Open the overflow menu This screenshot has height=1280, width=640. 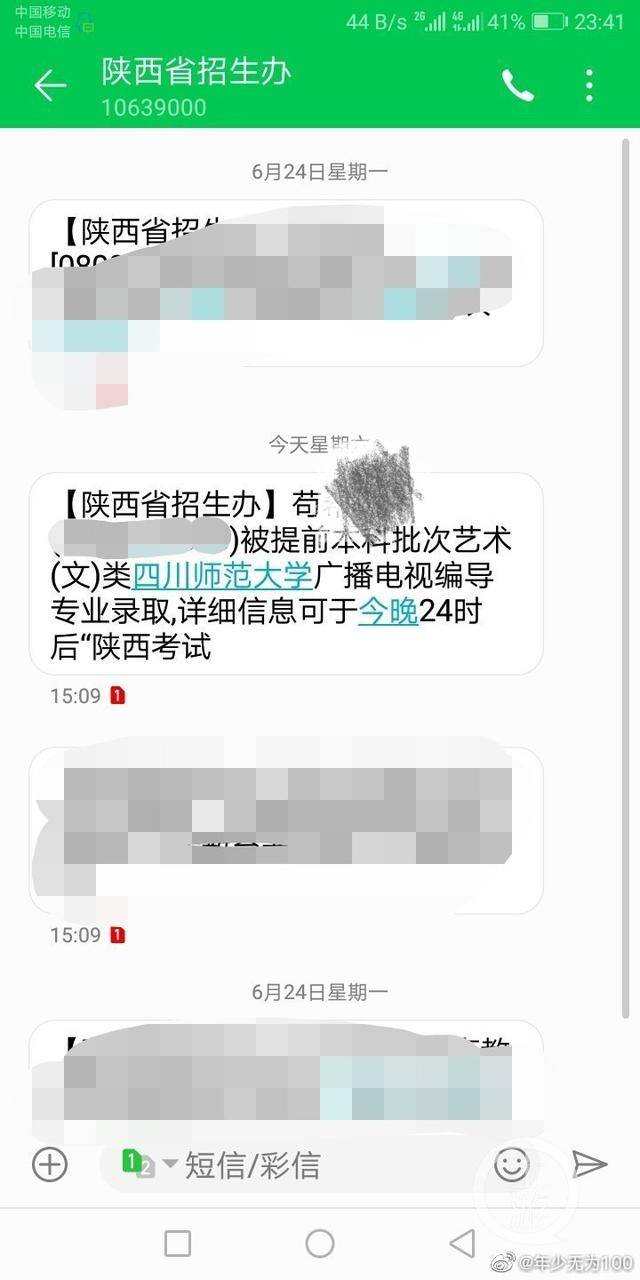589,86
